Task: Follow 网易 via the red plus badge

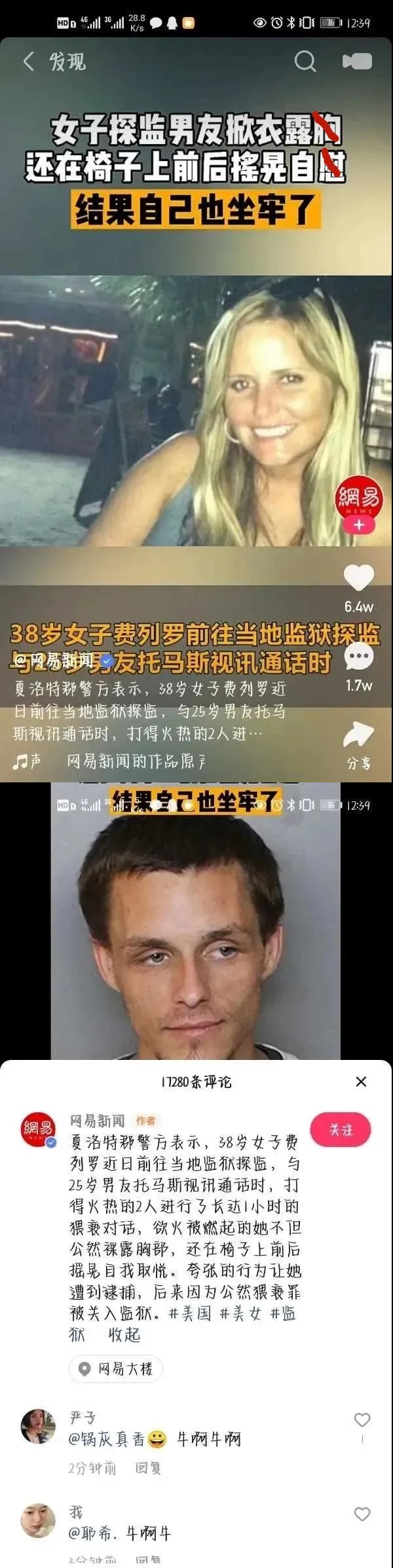Action: (x=358, y=525)
